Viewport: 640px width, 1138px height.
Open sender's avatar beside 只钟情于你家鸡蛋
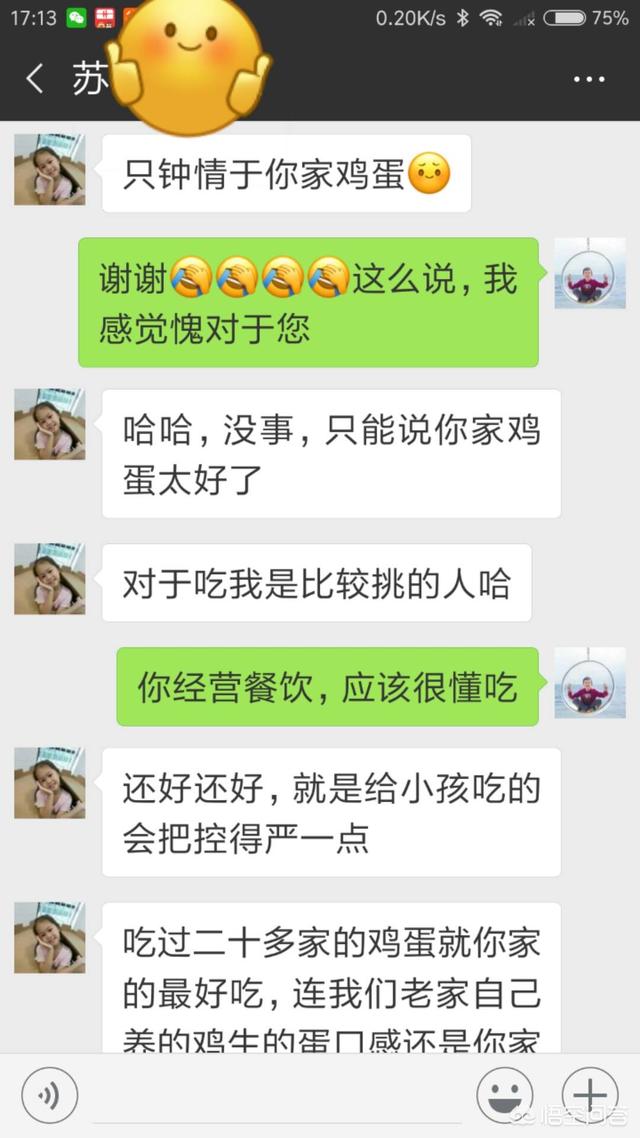(50, 169)
